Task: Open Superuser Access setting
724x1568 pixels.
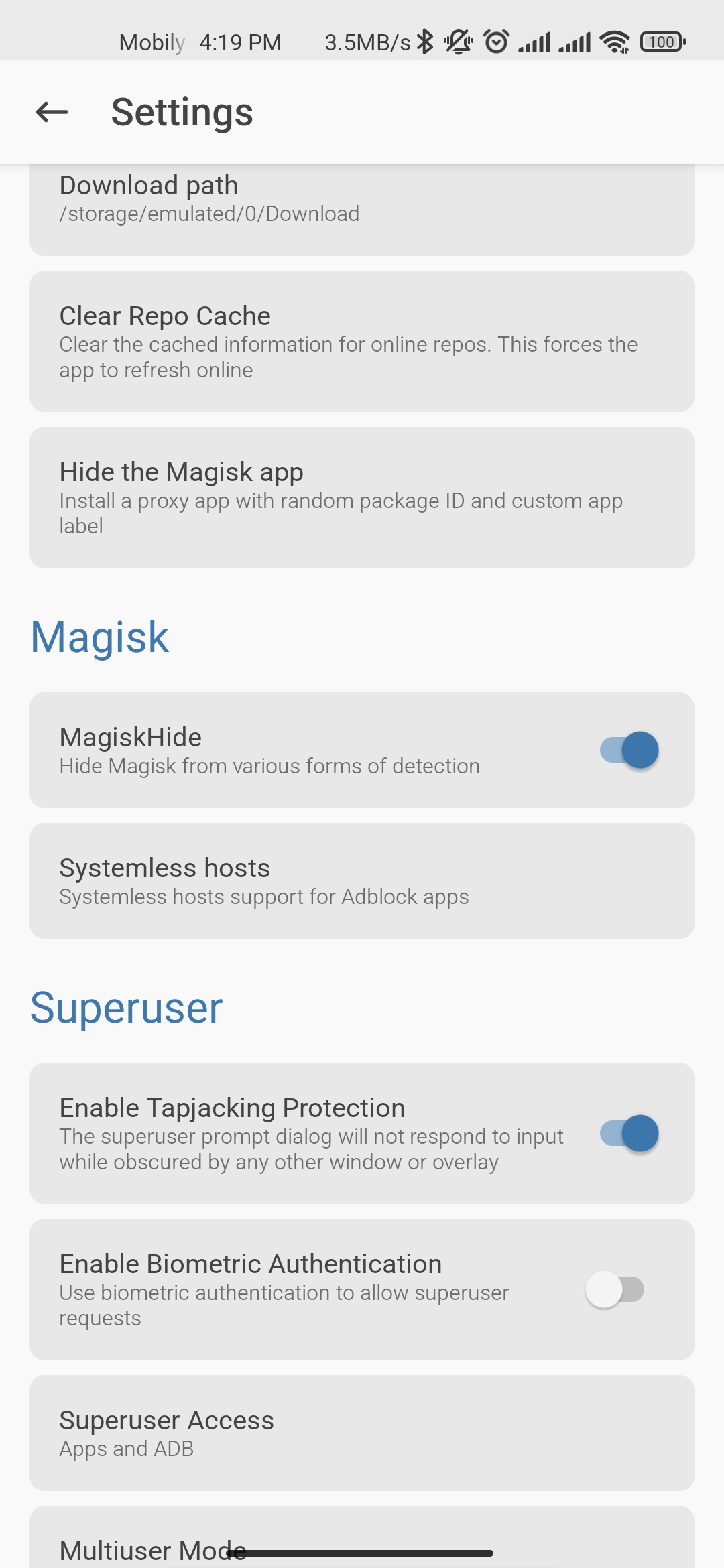Action: click(x=362, y=1433)
